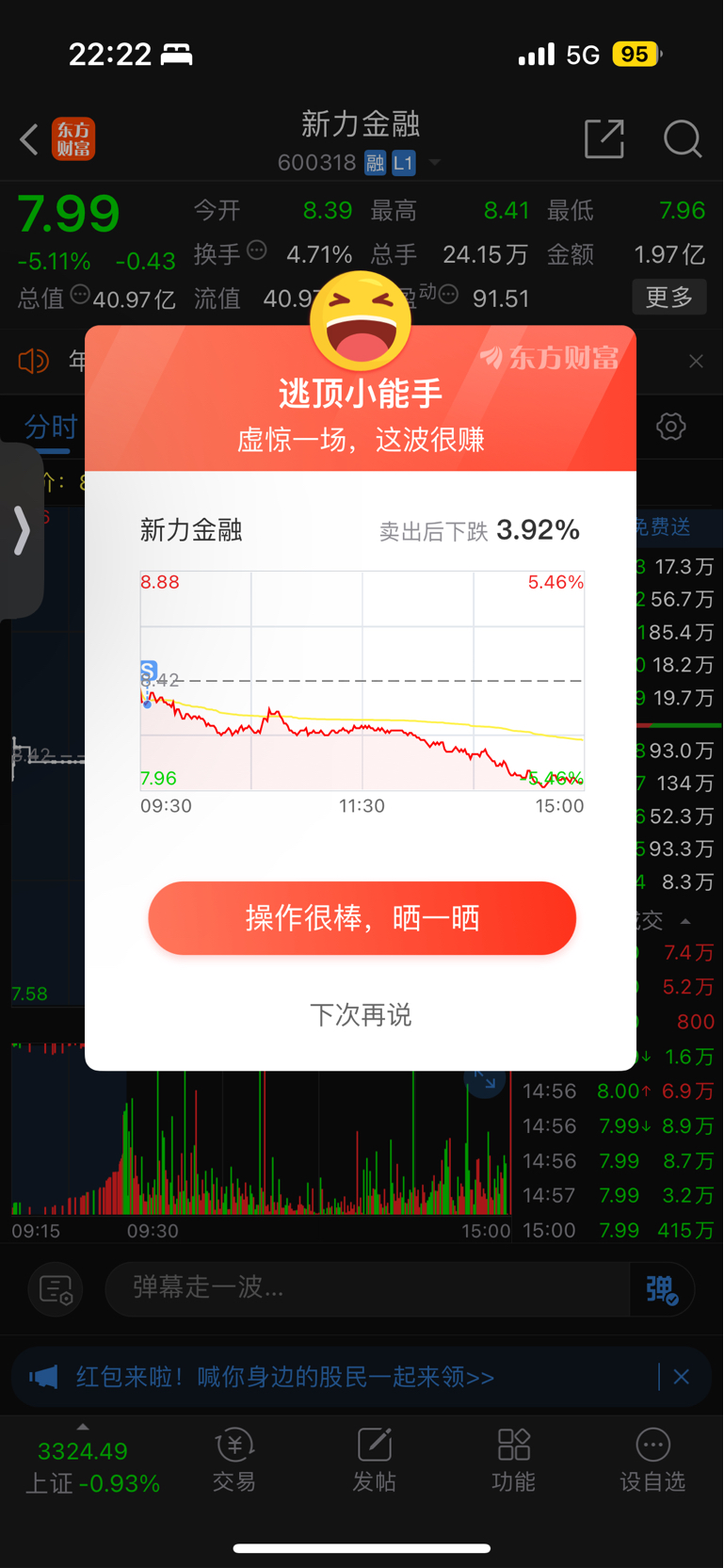Add stock to watchlist via 设自选
Screen dimensions: 724x1568
[x=652, y=1460]
